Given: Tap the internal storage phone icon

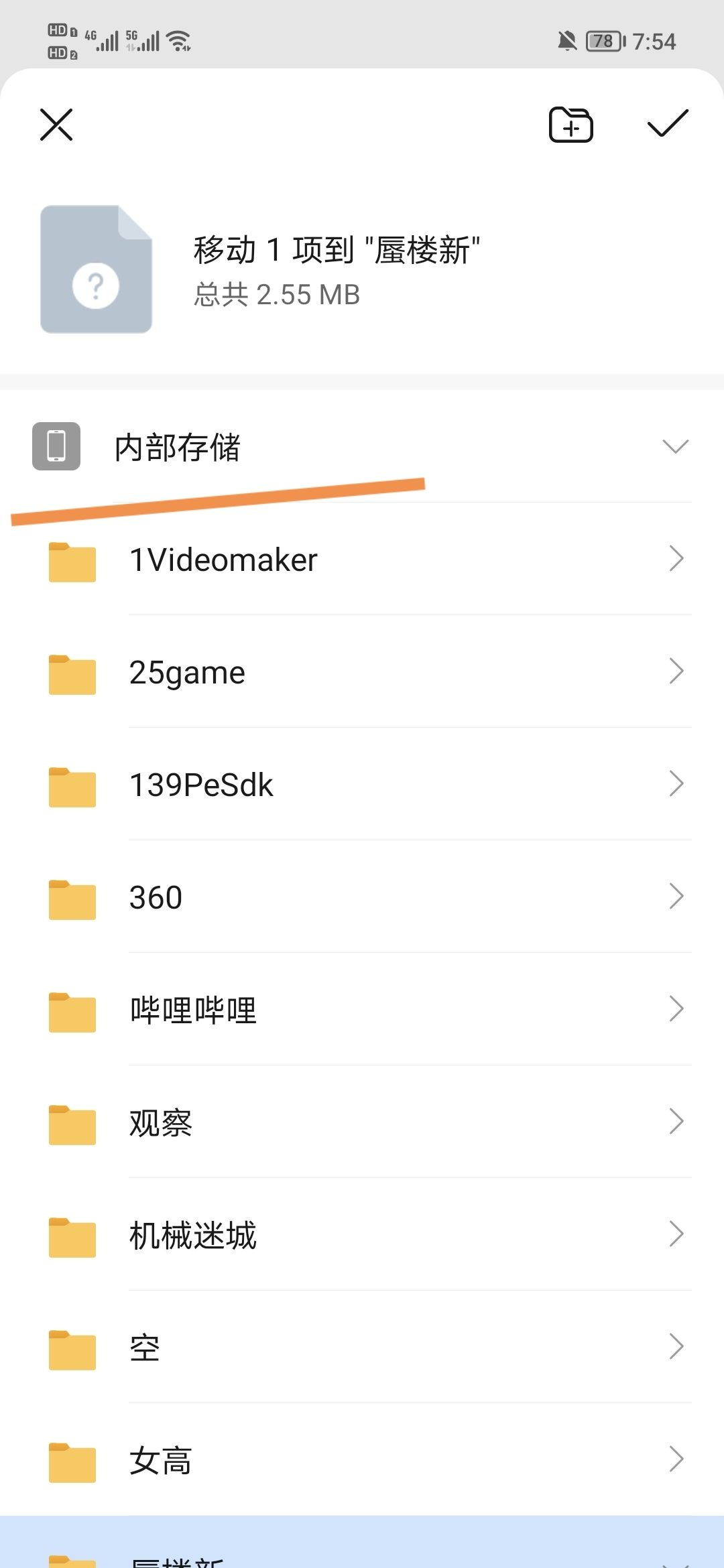Looking at the screenshot, I should pyautogui.click(x=56, y=446).
